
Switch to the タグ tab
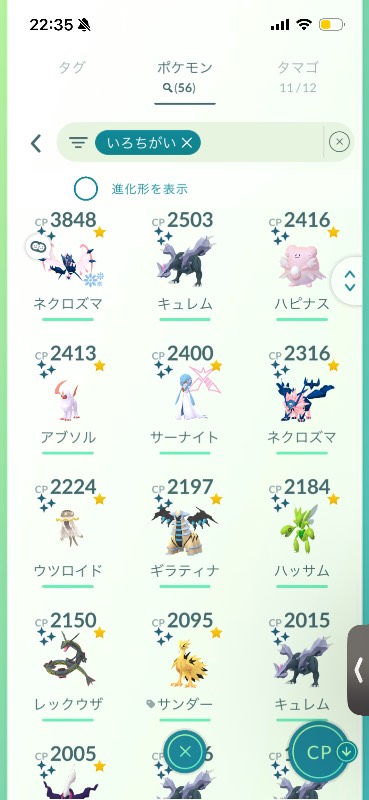point(72,68)
